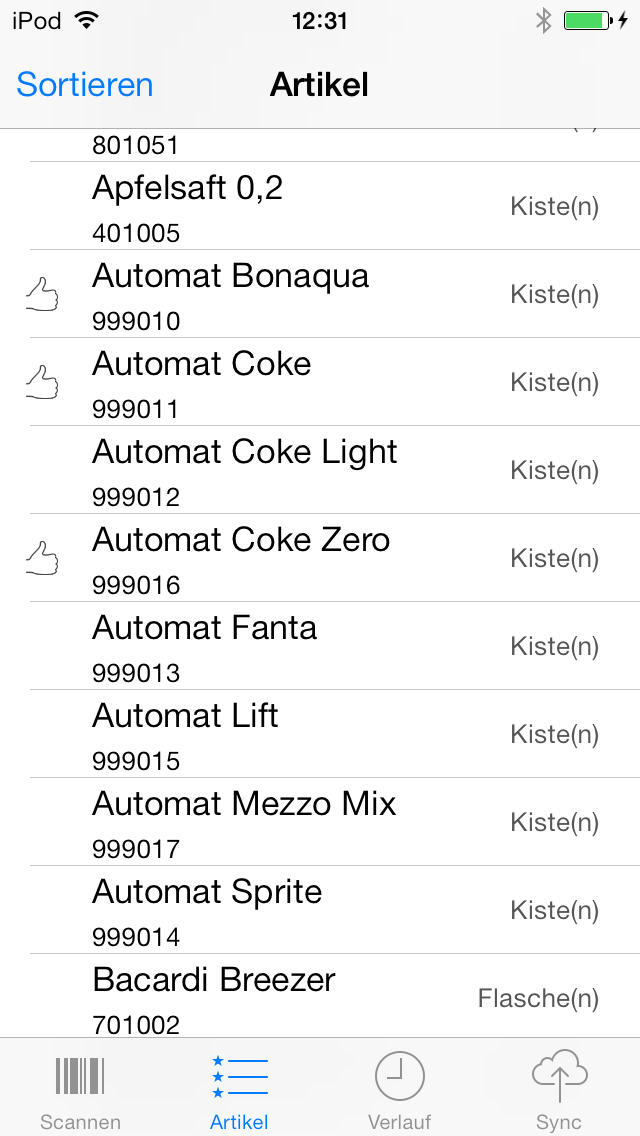The image size is (640, 1136).
Task: Open the Apfelsaft 0,2 article
Action: point(320,206)
